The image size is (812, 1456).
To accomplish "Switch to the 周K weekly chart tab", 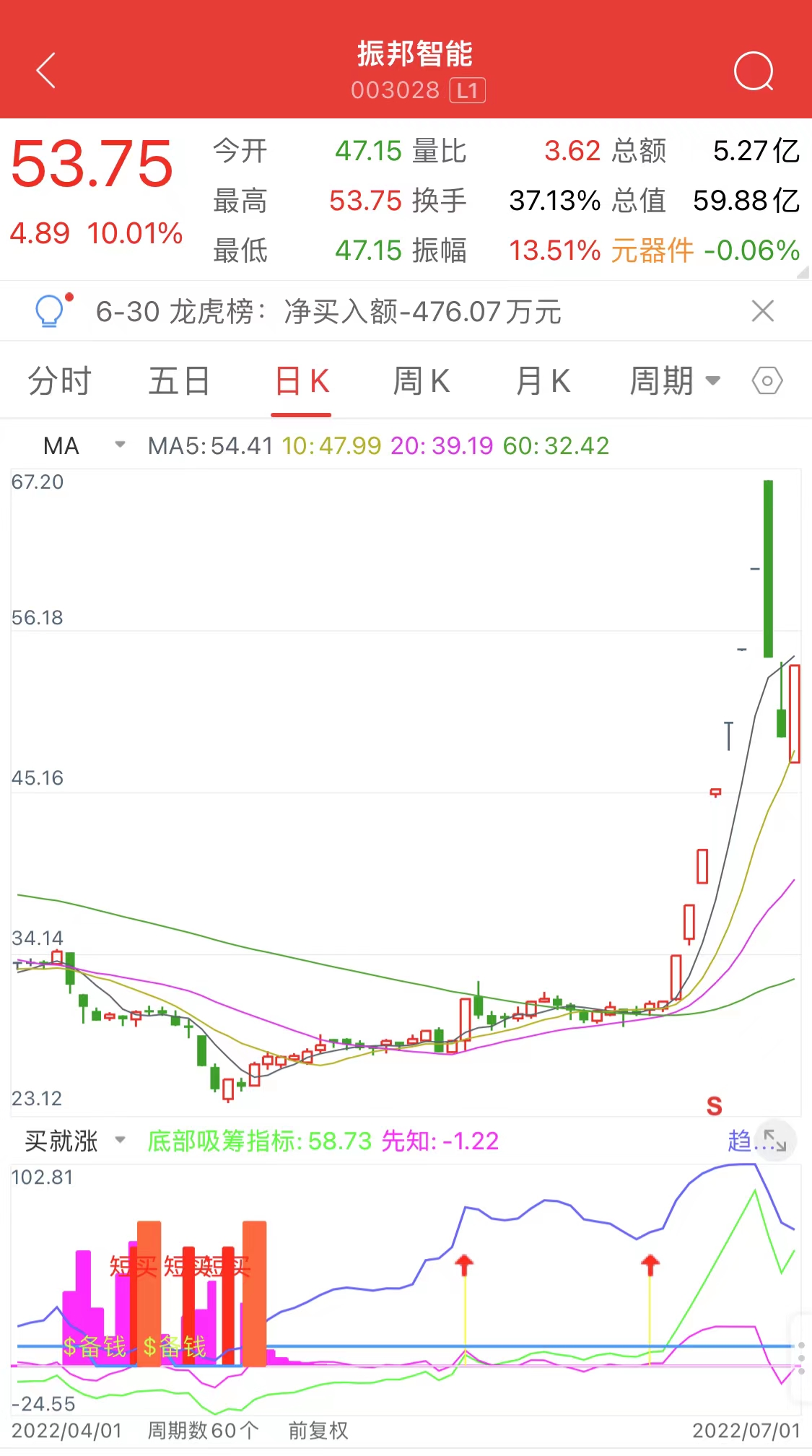I will pos(421,380).
